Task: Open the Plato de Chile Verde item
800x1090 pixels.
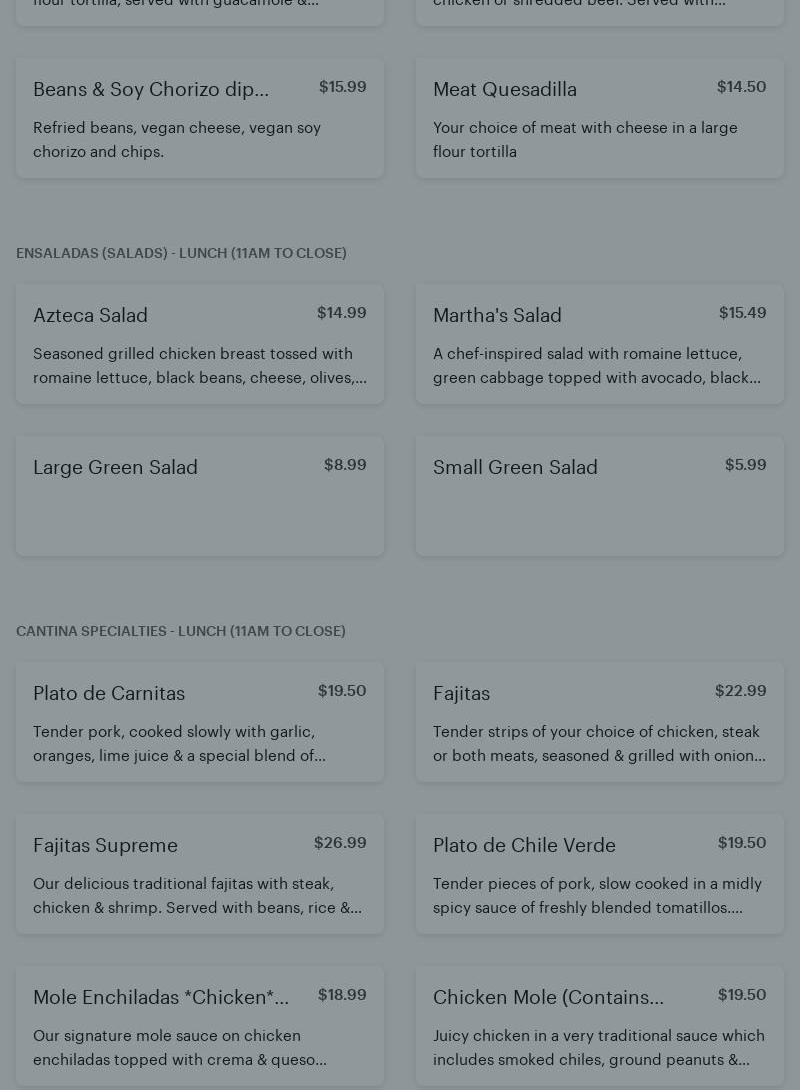Action: [600, 874]
